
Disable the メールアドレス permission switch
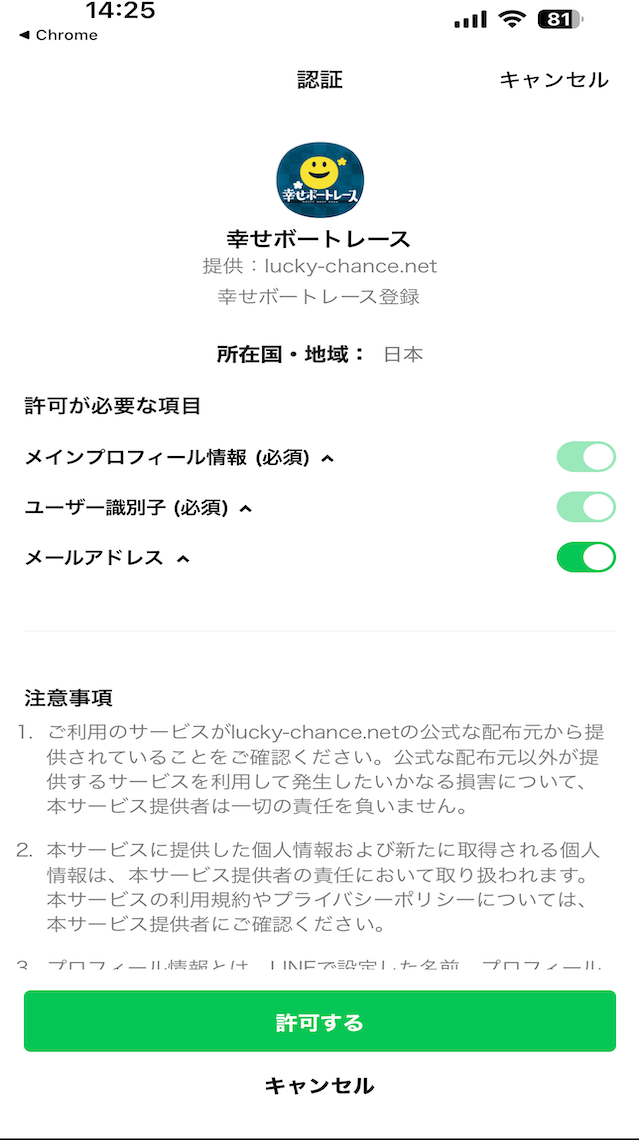click(586, 558)
